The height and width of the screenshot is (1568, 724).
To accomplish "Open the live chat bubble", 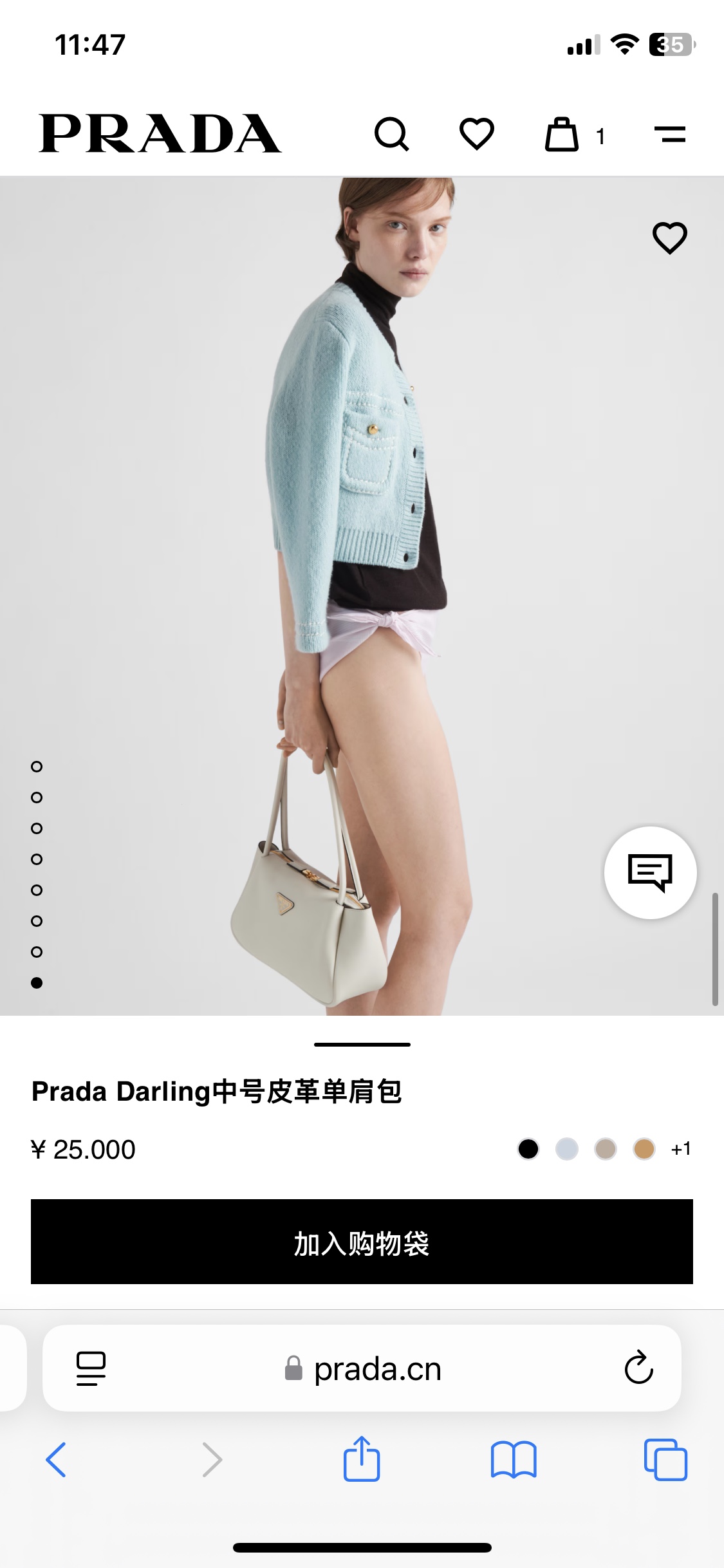I will click(x=650, y=873).
